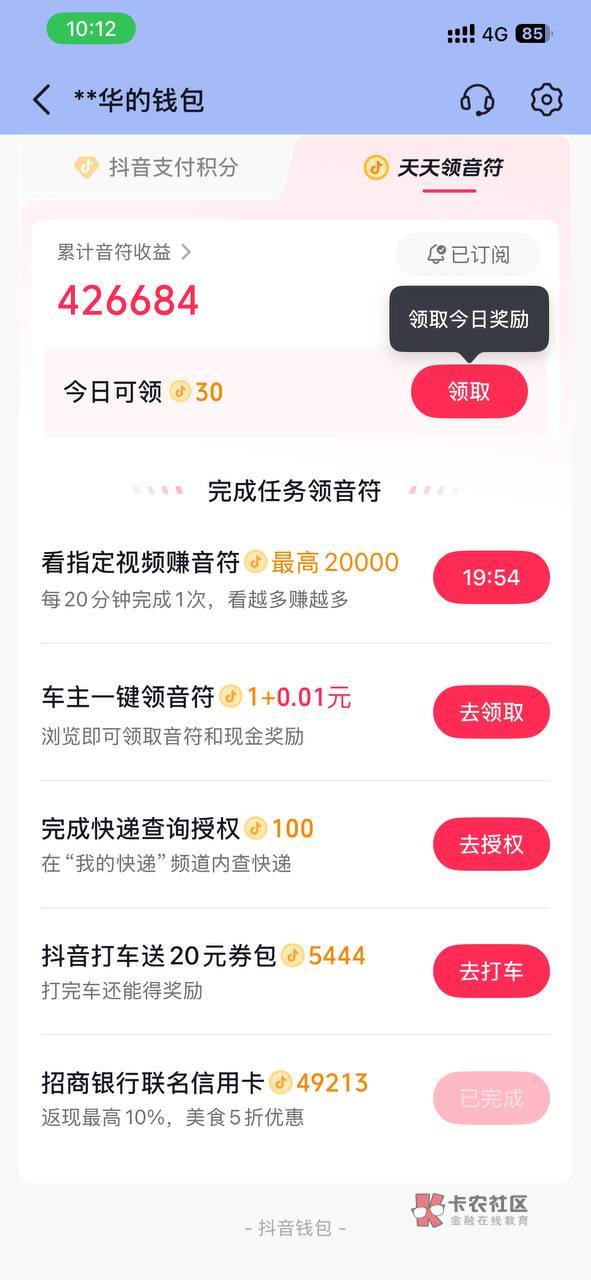Tap 去打车 for the ride coupon task
Image resolution: width=591 pixels, height=1280 pixels.
491,971
